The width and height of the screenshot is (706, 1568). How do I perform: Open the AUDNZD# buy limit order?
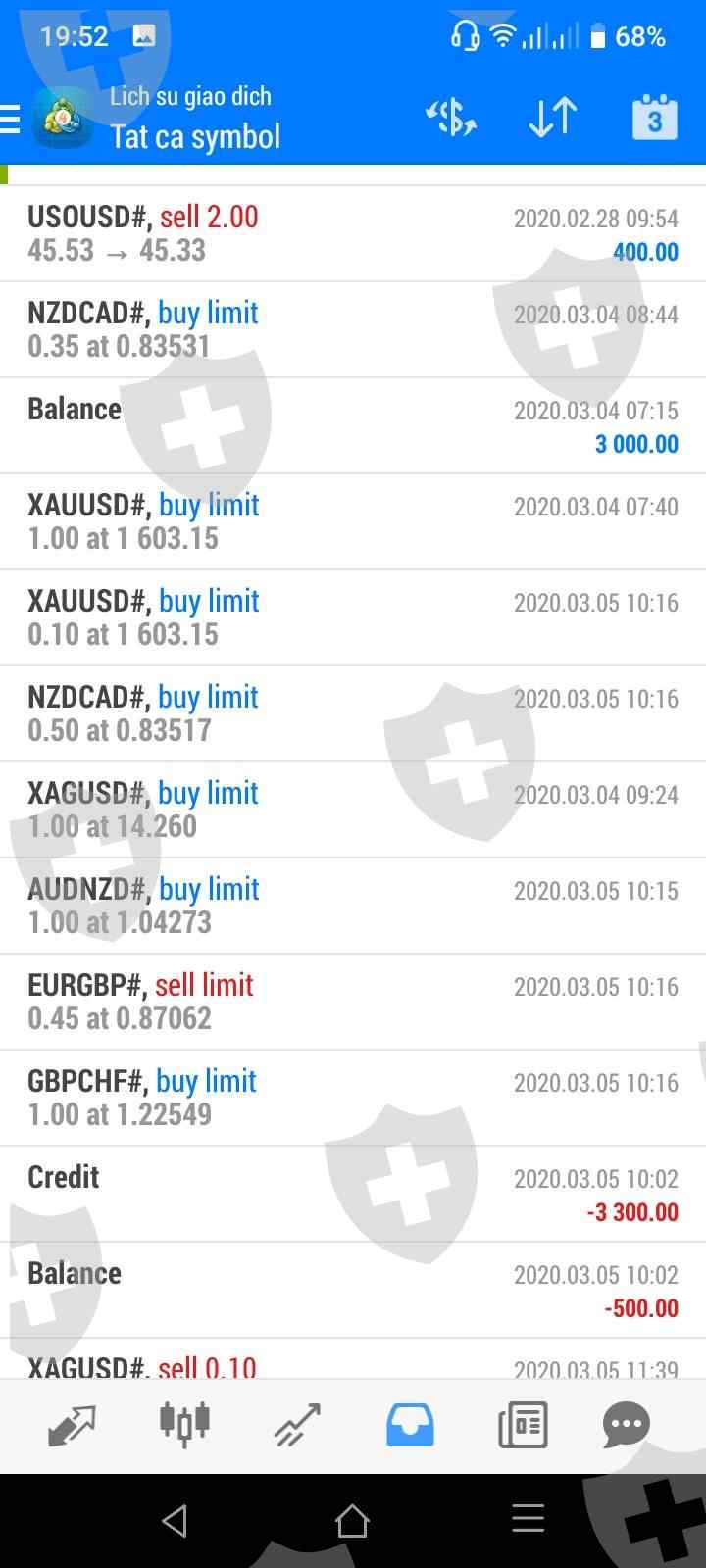click(353, 906)
